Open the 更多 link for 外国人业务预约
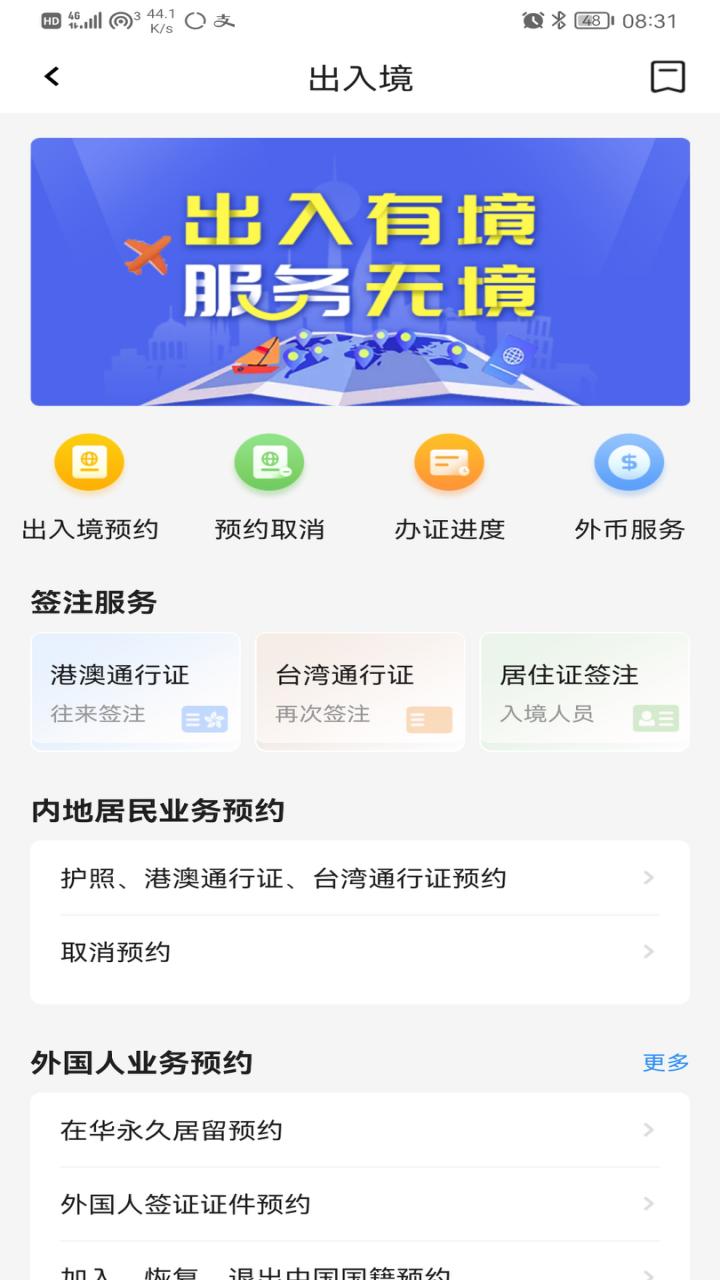 tap(665, 1064)
